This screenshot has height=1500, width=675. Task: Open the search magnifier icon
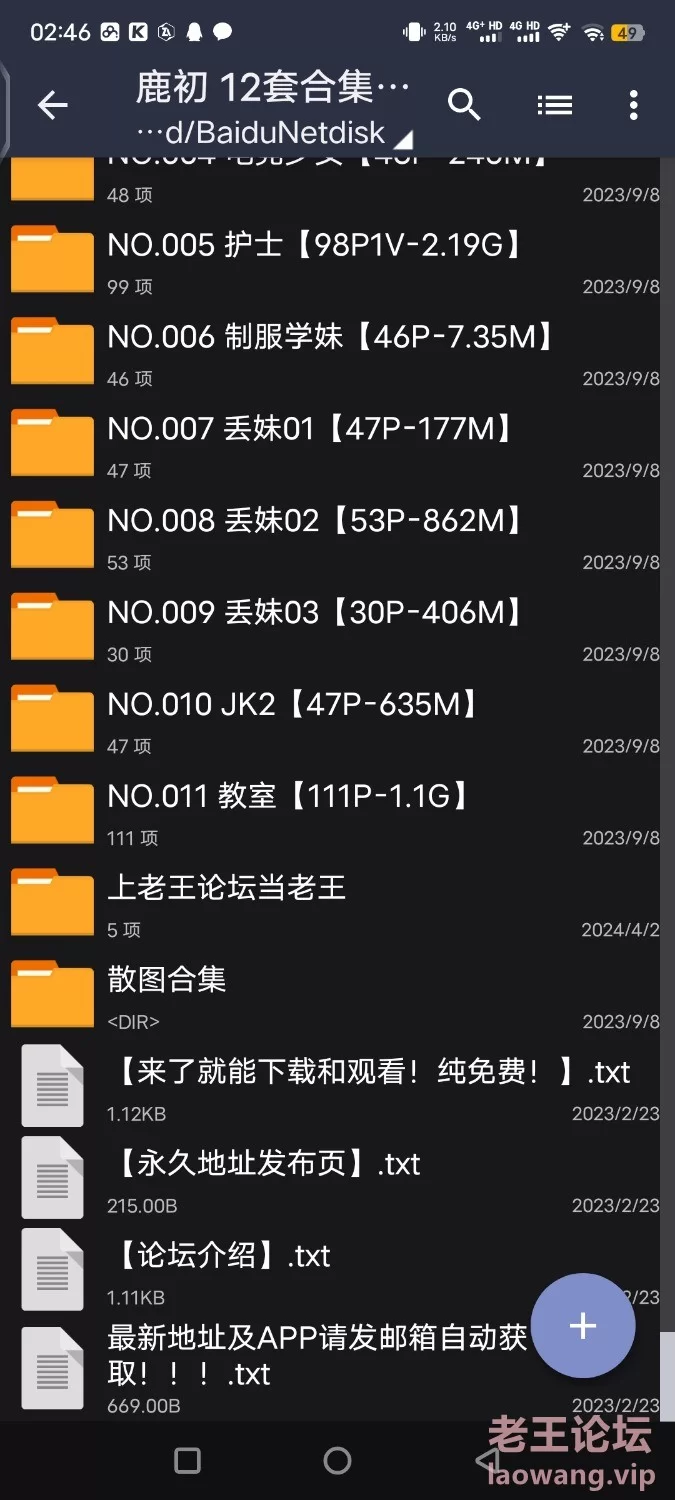pos(464,105)
